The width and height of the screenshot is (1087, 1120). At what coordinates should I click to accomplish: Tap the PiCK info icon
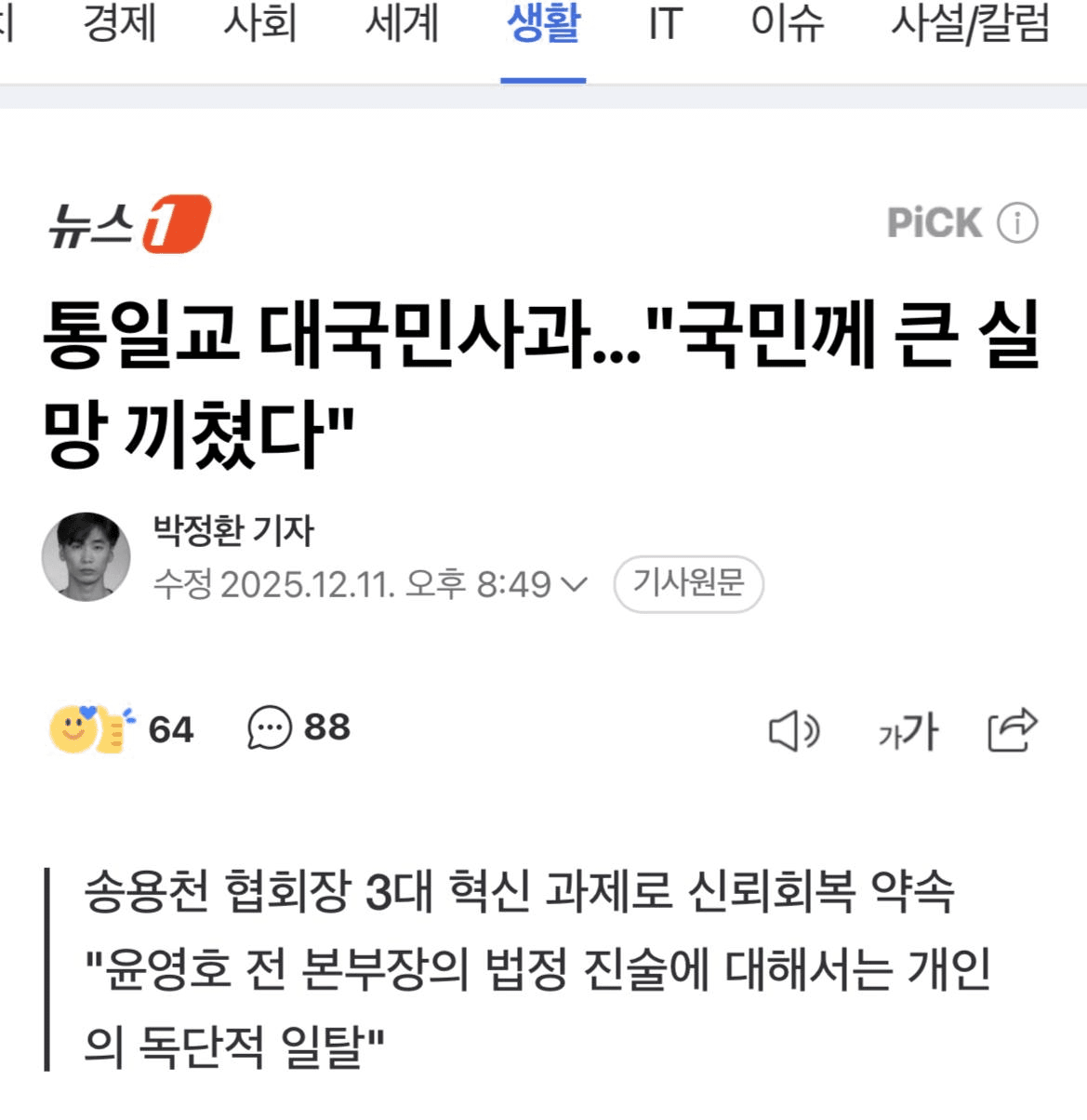coord(1017,223)
